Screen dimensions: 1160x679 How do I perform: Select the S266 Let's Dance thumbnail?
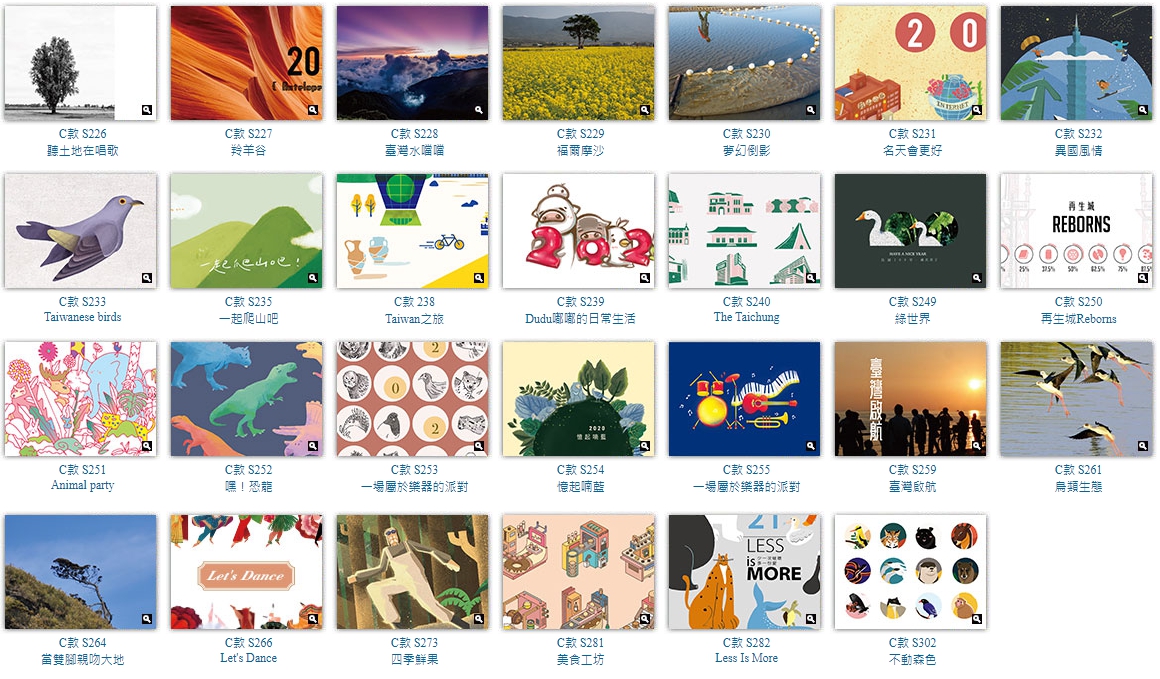pos(246,572)
